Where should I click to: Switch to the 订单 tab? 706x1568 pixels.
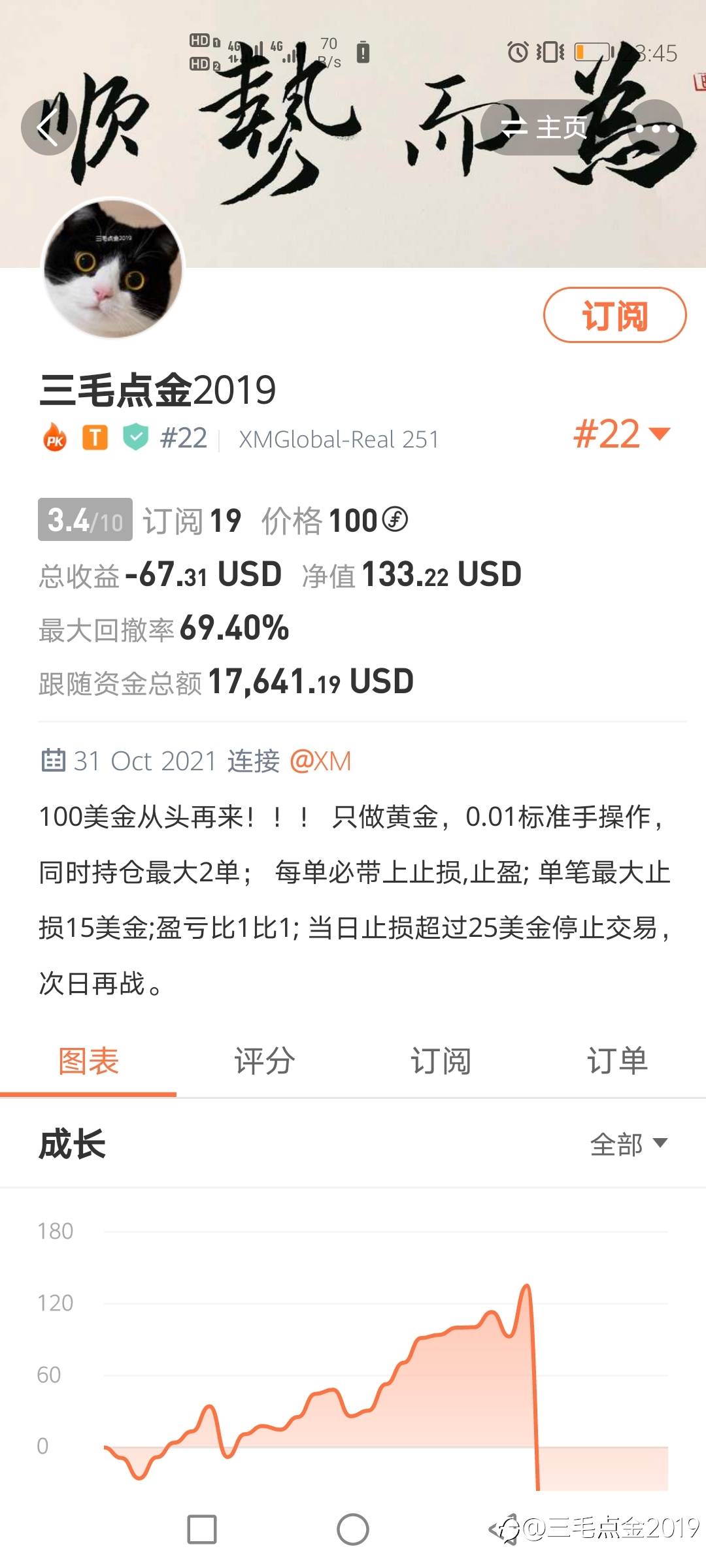click(x=618, y=1060)
